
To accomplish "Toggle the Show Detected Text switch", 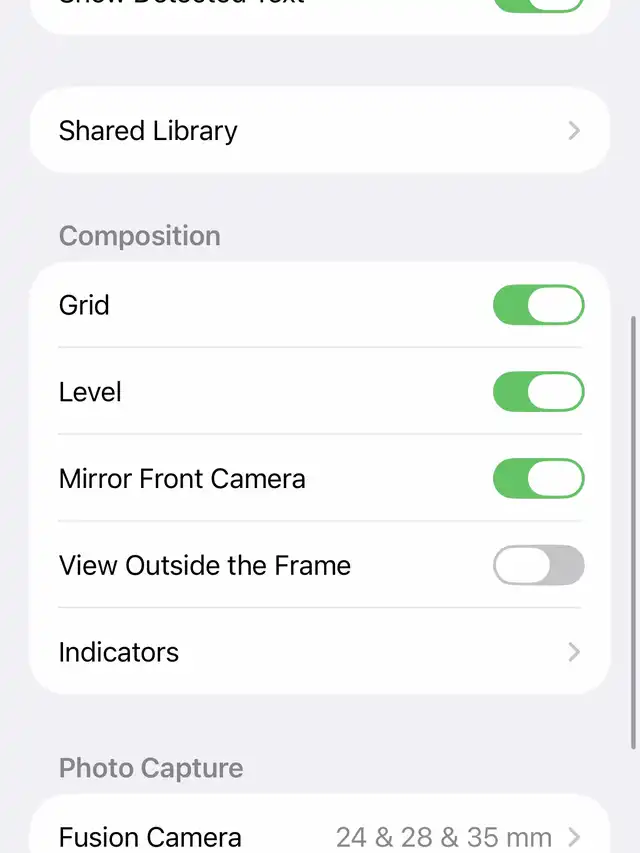I will (538, 4).
